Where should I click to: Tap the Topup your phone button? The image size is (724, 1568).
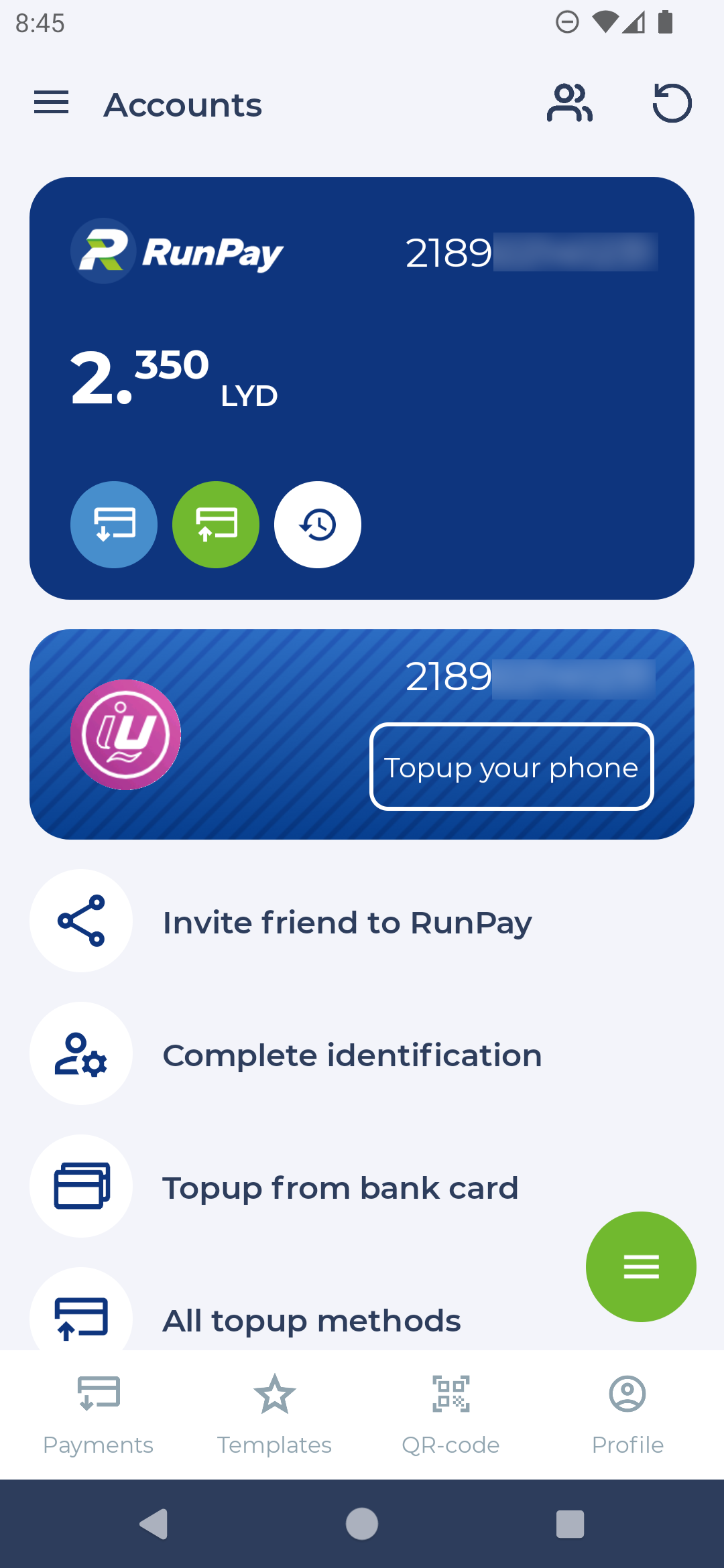tap(511, 767)
